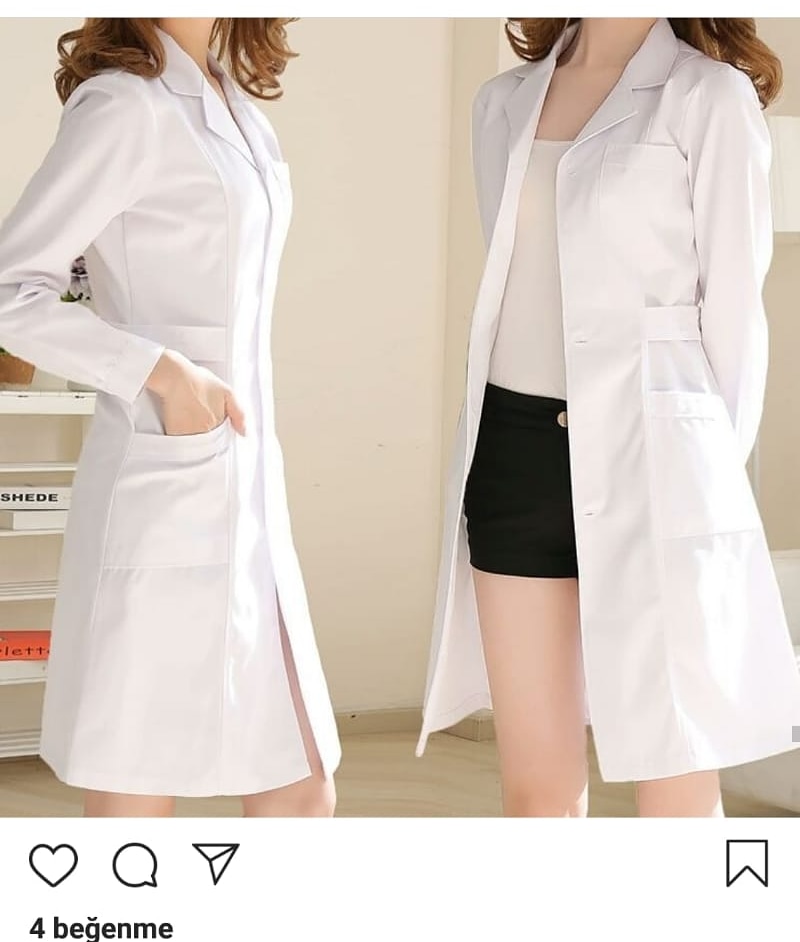Save this post with the bookmark icon
800x942 pixels.
746,863
